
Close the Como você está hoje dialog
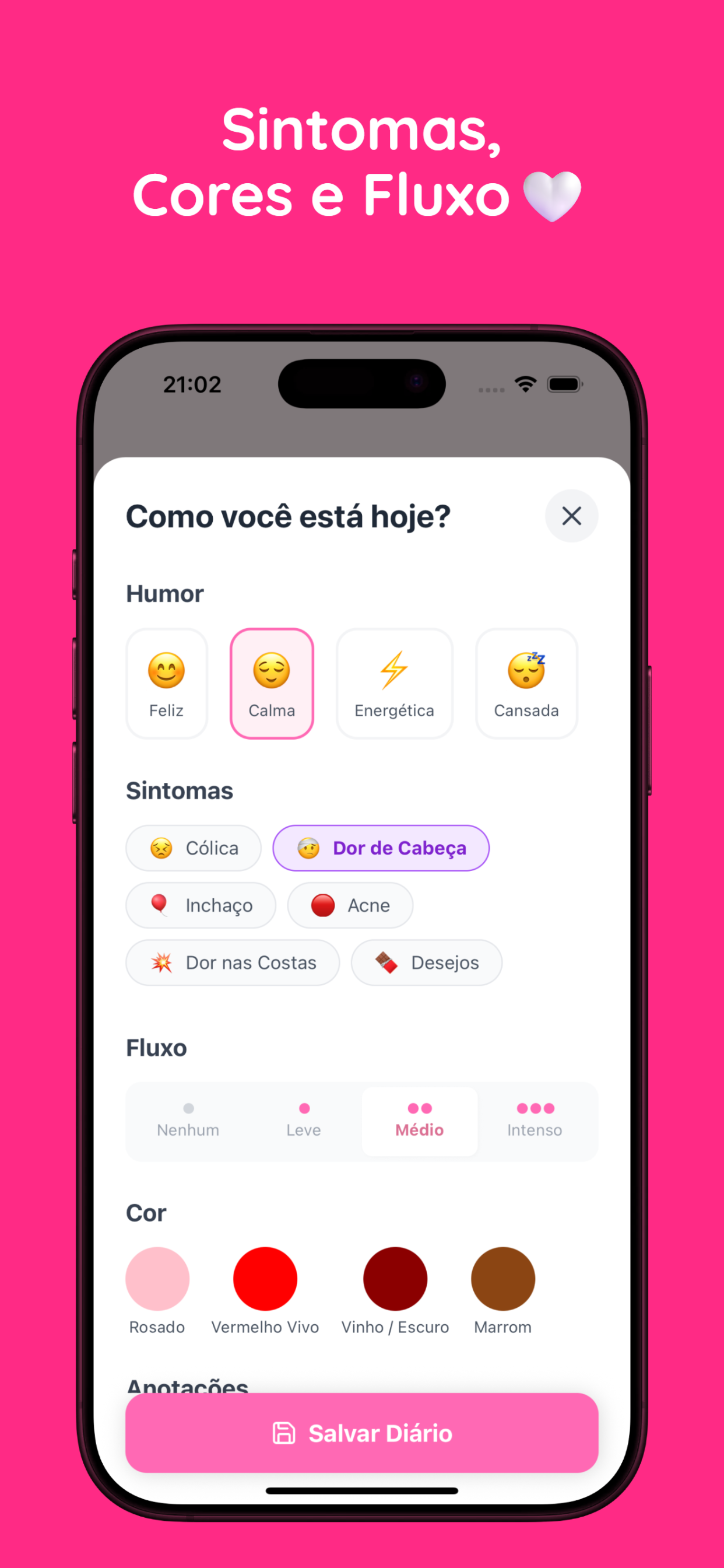[x=571, y=516]
